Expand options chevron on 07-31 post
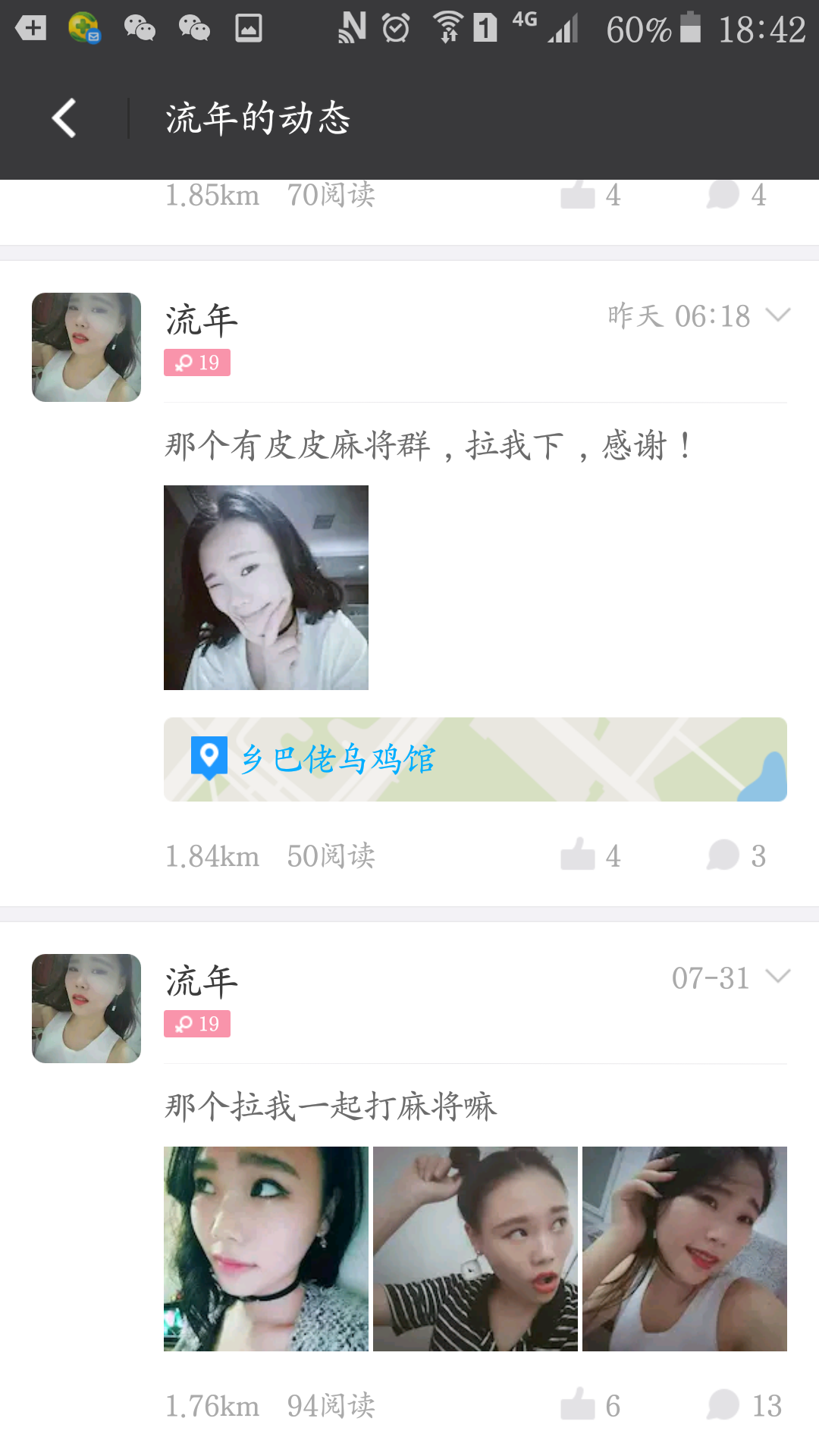819x1456 pixels. click(x=778, y=977)
